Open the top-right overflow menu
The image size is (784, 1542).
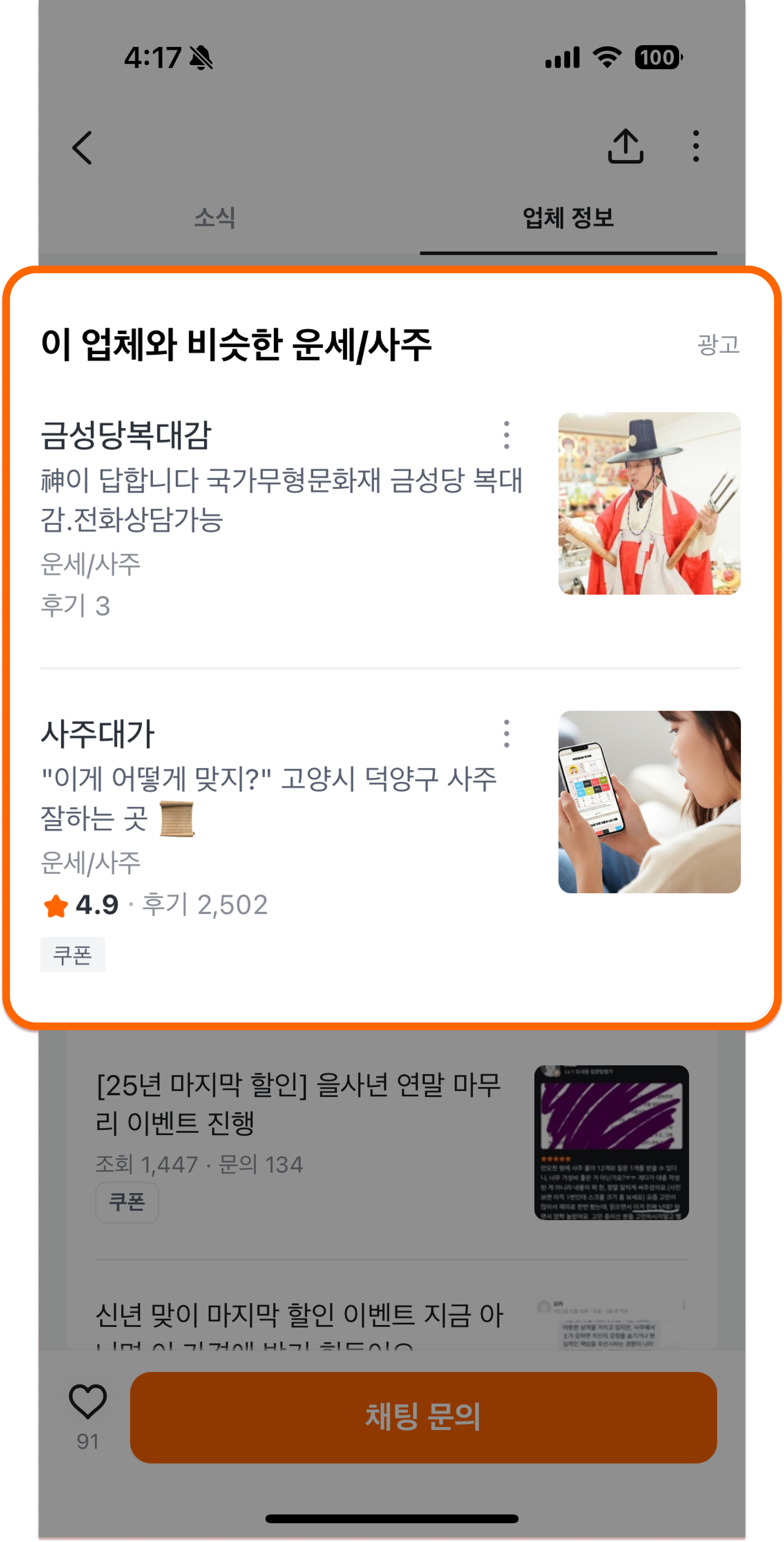(696, 146)
